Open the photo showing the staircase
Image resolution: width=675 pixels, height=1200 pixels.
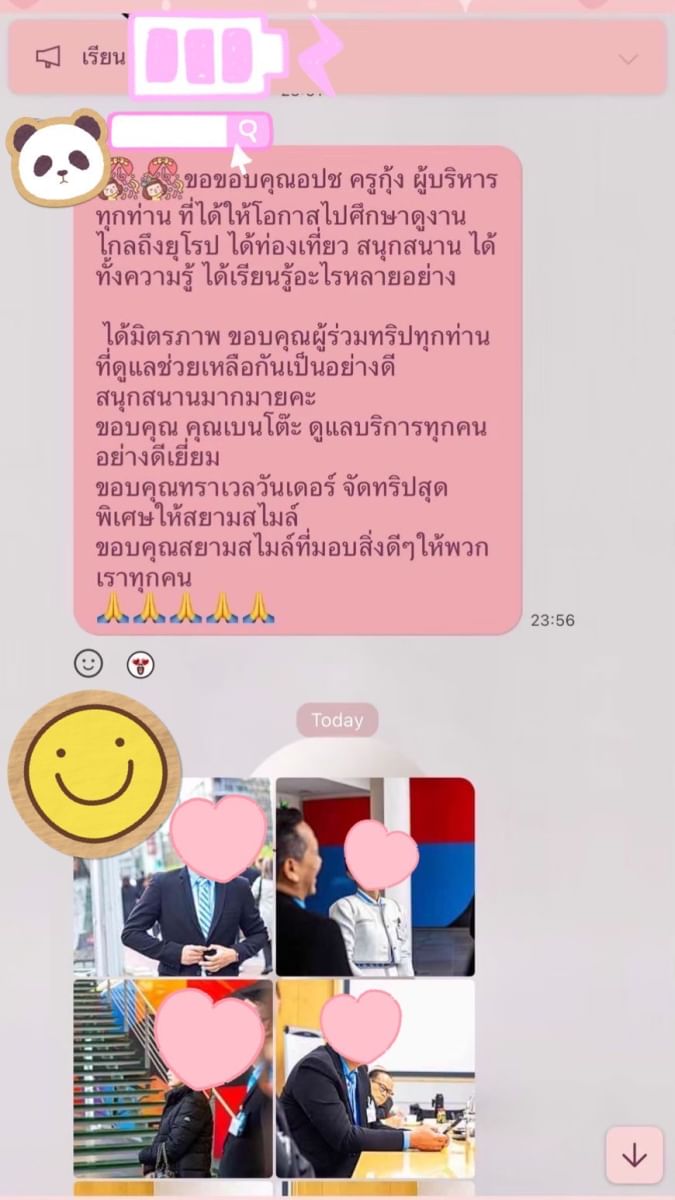pos(173,1078)
